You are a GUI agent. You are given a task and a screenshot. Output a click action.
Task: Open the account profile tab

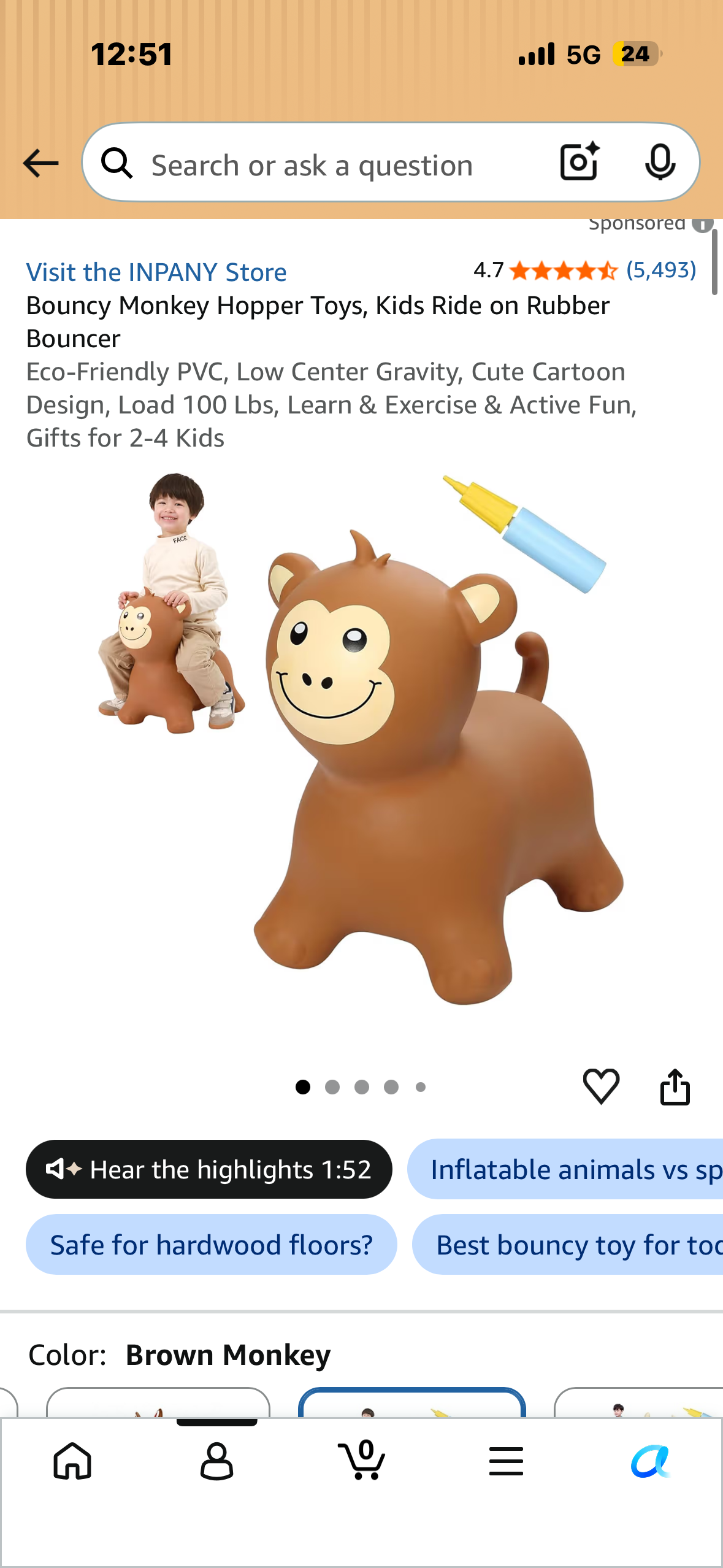tap(216, 1461)
